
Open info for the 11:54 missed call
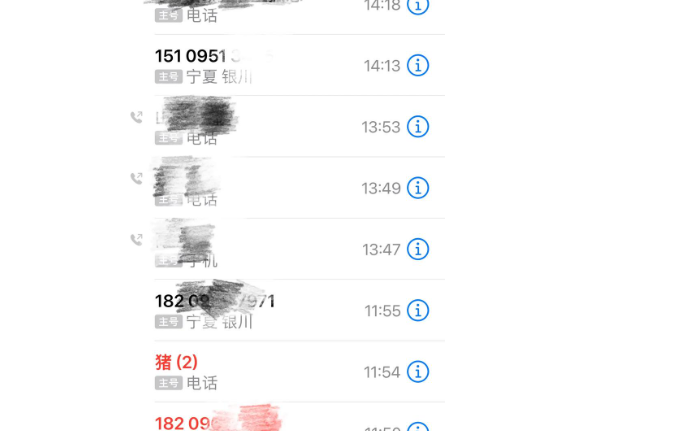point(418,372)
